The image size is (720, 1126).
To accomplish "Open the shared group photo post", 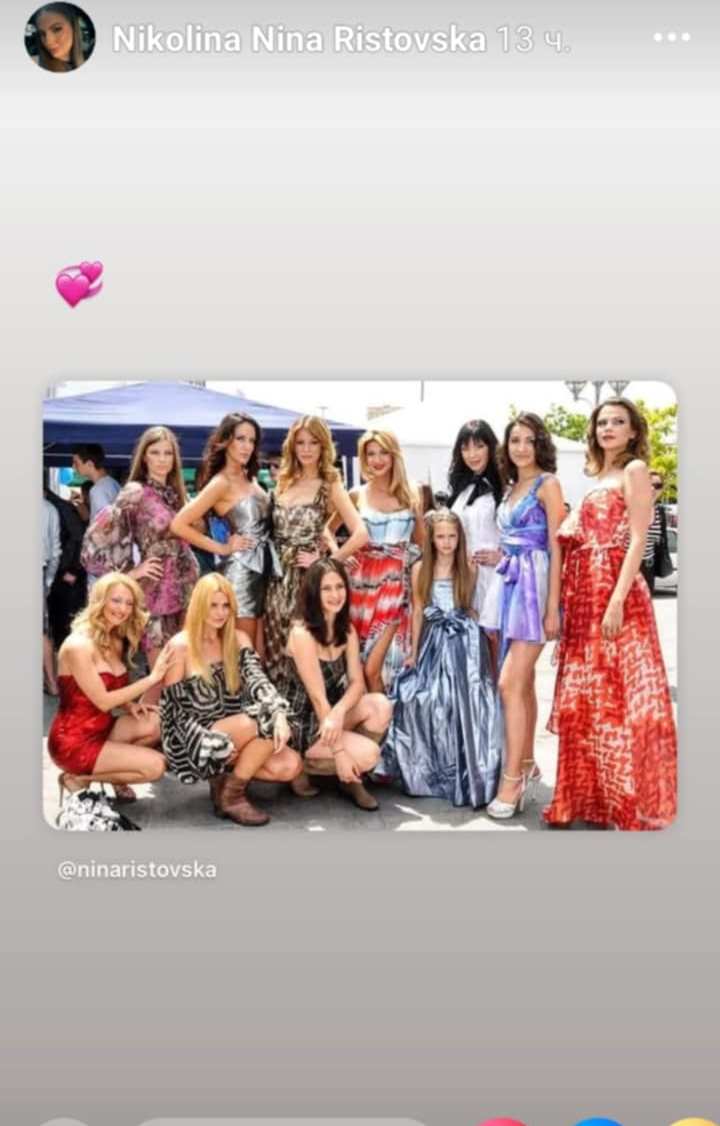I will (359, 605).
